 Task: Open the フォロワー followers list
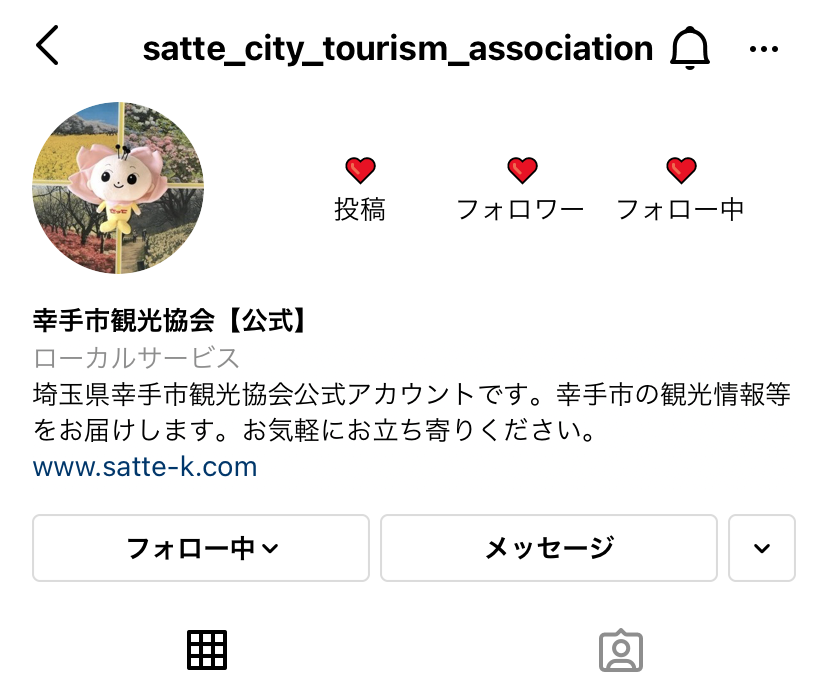(520, 190)
